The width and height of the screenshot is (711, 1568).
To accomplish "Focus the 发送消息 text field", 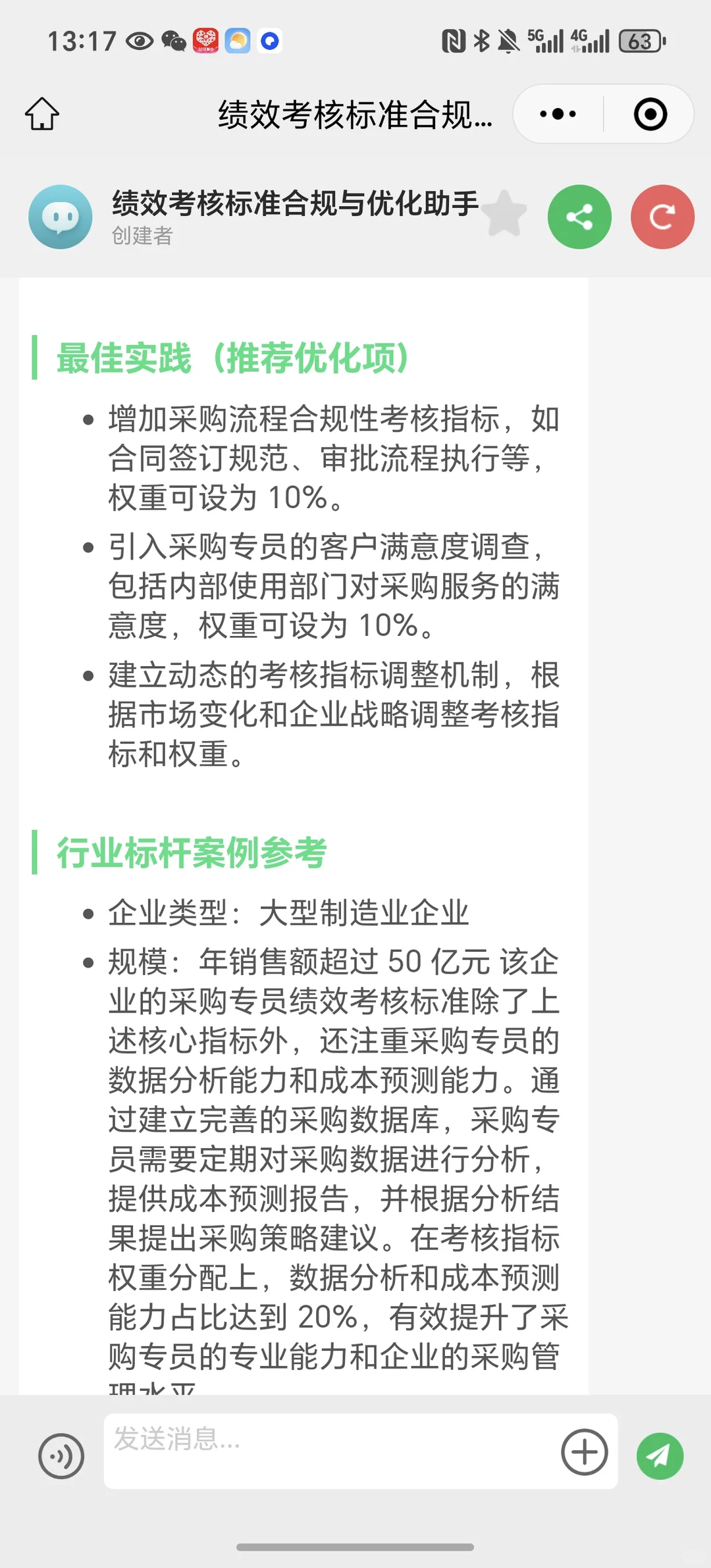I will [x=329, y=1451].
